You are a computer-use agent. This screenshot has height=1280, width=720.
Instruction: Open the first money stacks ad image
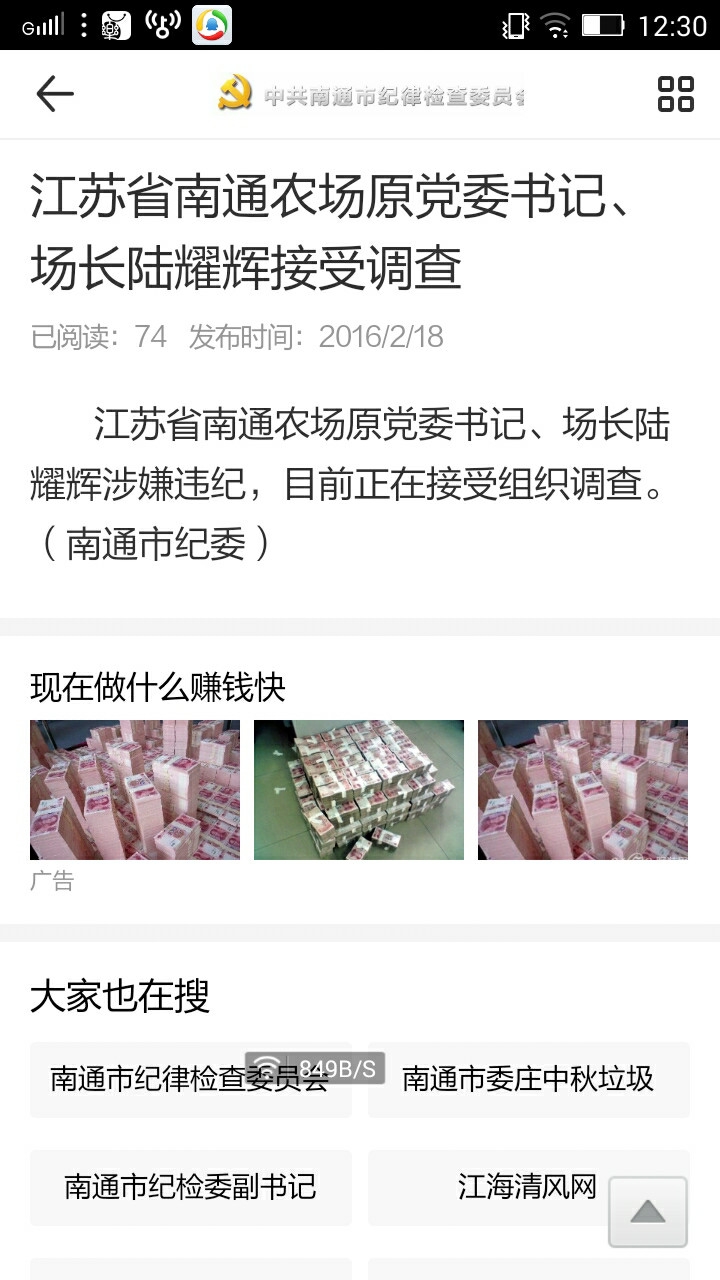pyautogui.click(x=135, y=790)
